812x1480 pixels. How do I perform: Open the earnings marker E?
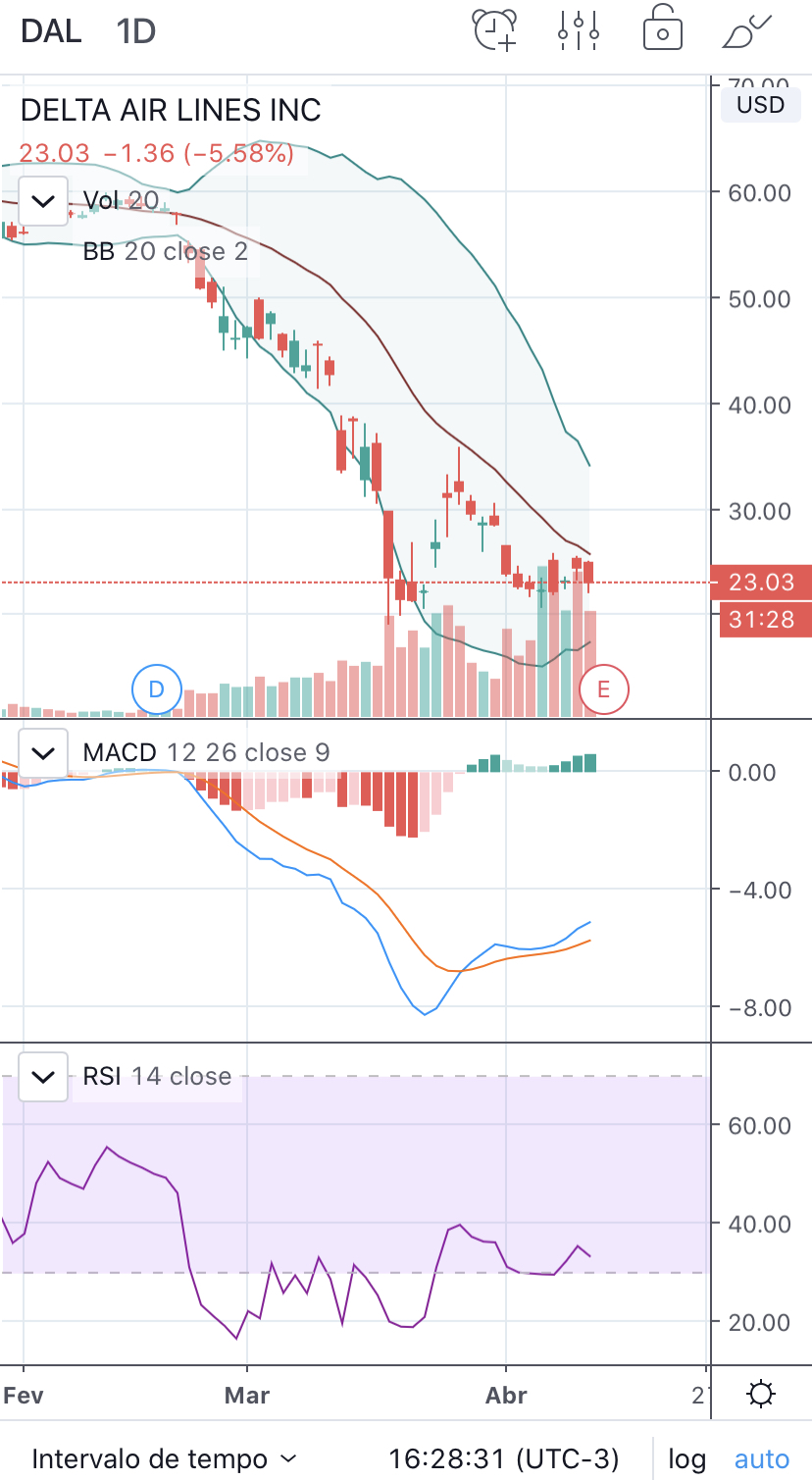point(603,689)
